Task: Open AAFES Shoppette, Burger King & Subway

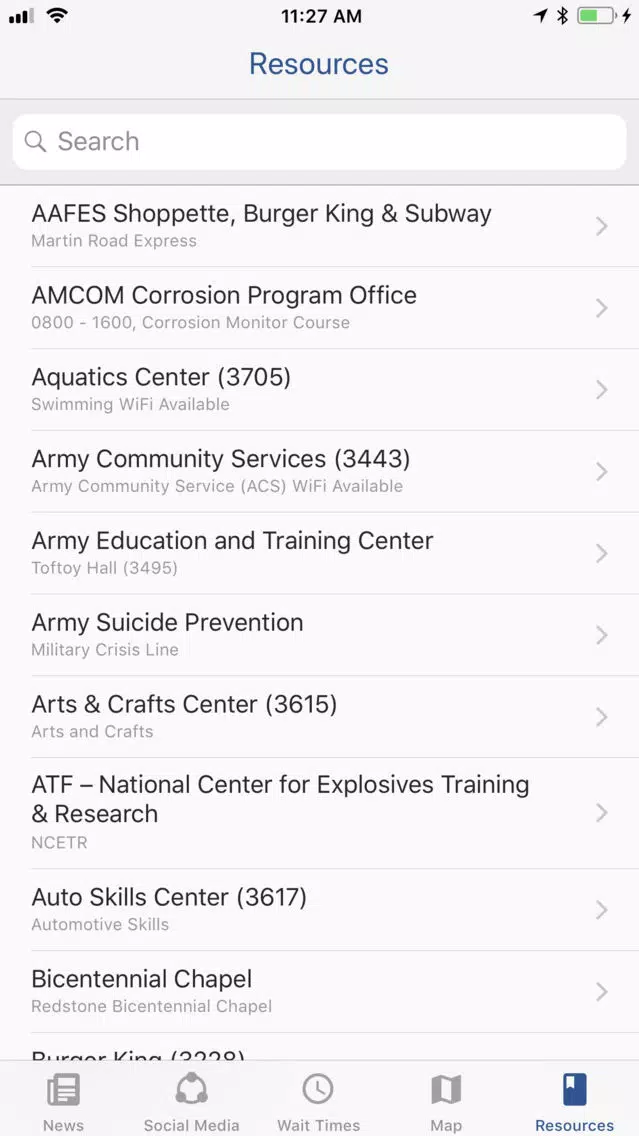Action: point(320,226)
